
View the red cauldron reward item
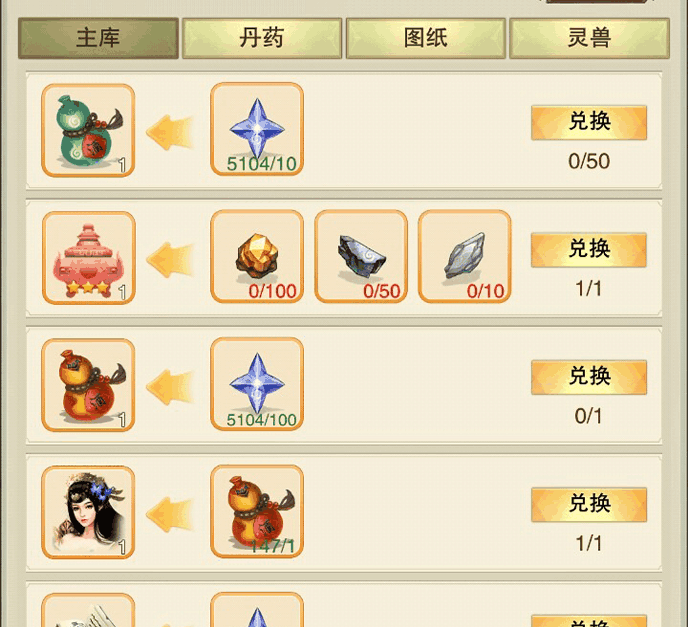pyautogui.click(x=88, y=257)
